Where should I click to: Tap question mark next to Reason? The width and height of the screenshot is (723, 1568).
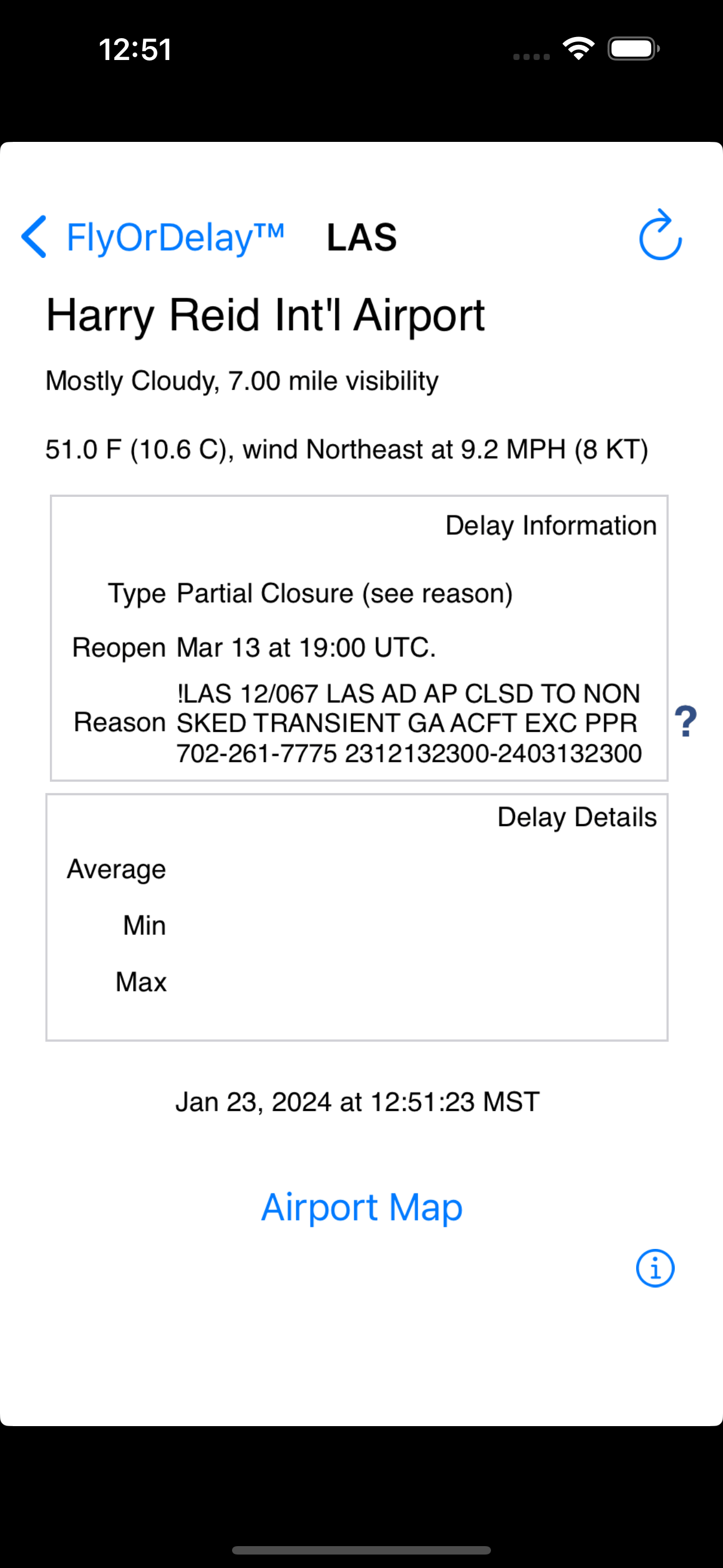[x=686, y=722]
